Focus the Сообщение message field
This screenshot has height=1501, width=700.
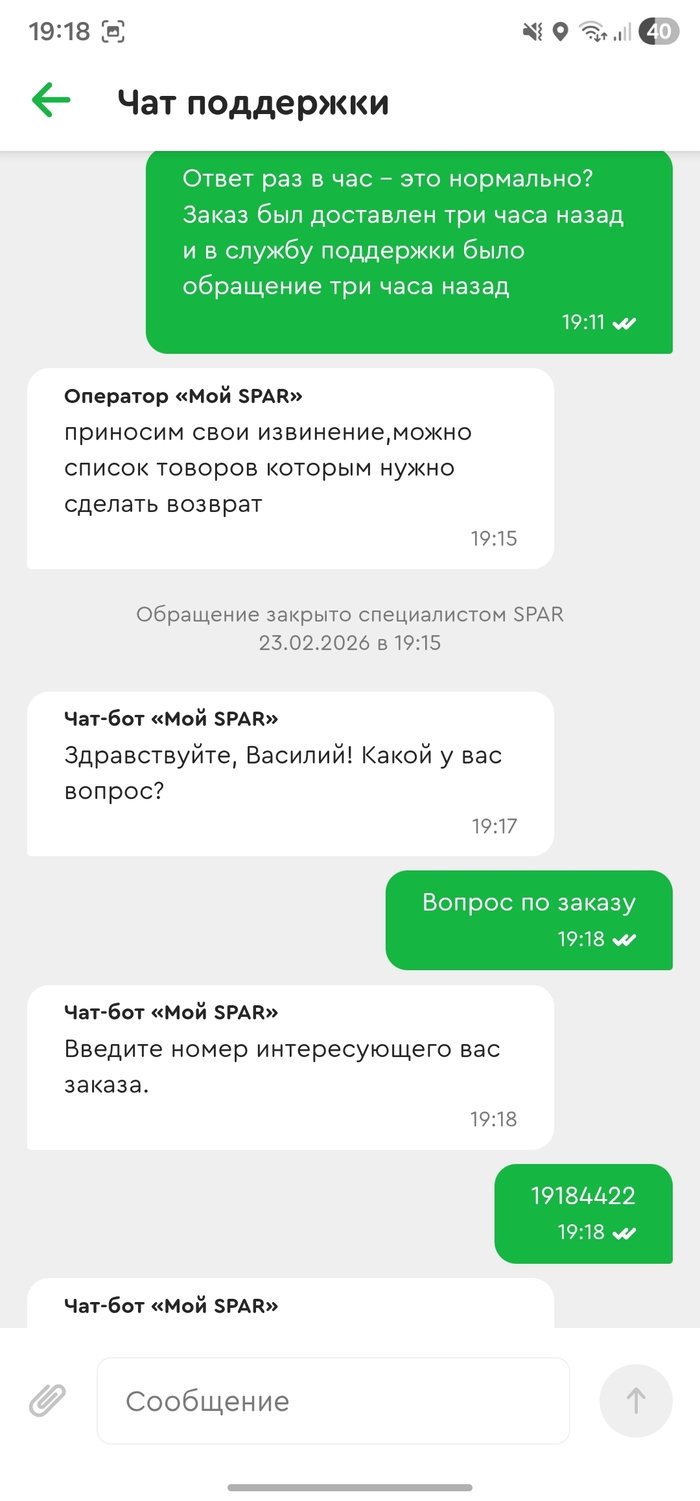tap(333, 1401)
